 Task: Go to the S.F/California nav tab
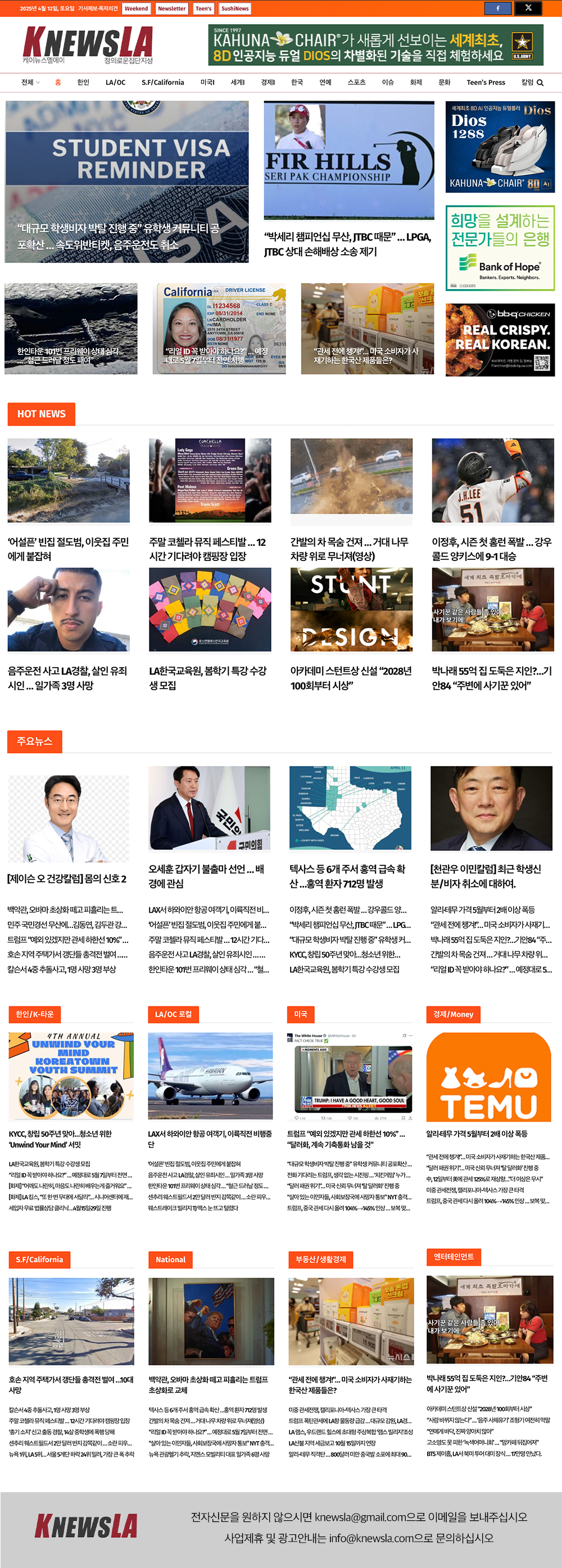tap(162, 83)
